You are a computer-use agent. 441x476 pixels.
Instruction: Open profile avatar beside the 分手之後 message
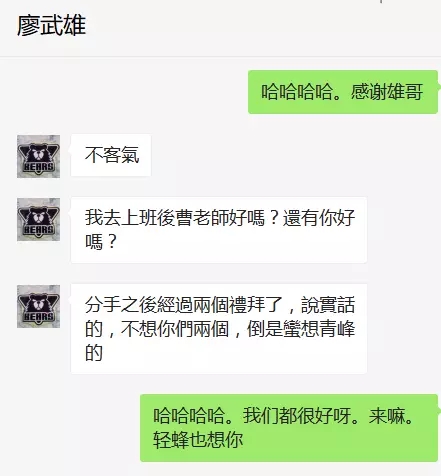pyautogui.click(x=39, y=306)
